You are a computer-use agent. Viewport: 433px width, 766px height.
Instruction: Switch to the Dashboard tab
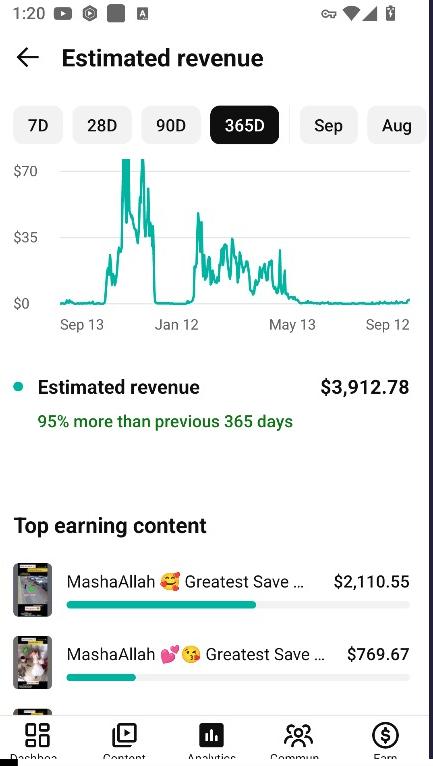(x=38, y=741)
